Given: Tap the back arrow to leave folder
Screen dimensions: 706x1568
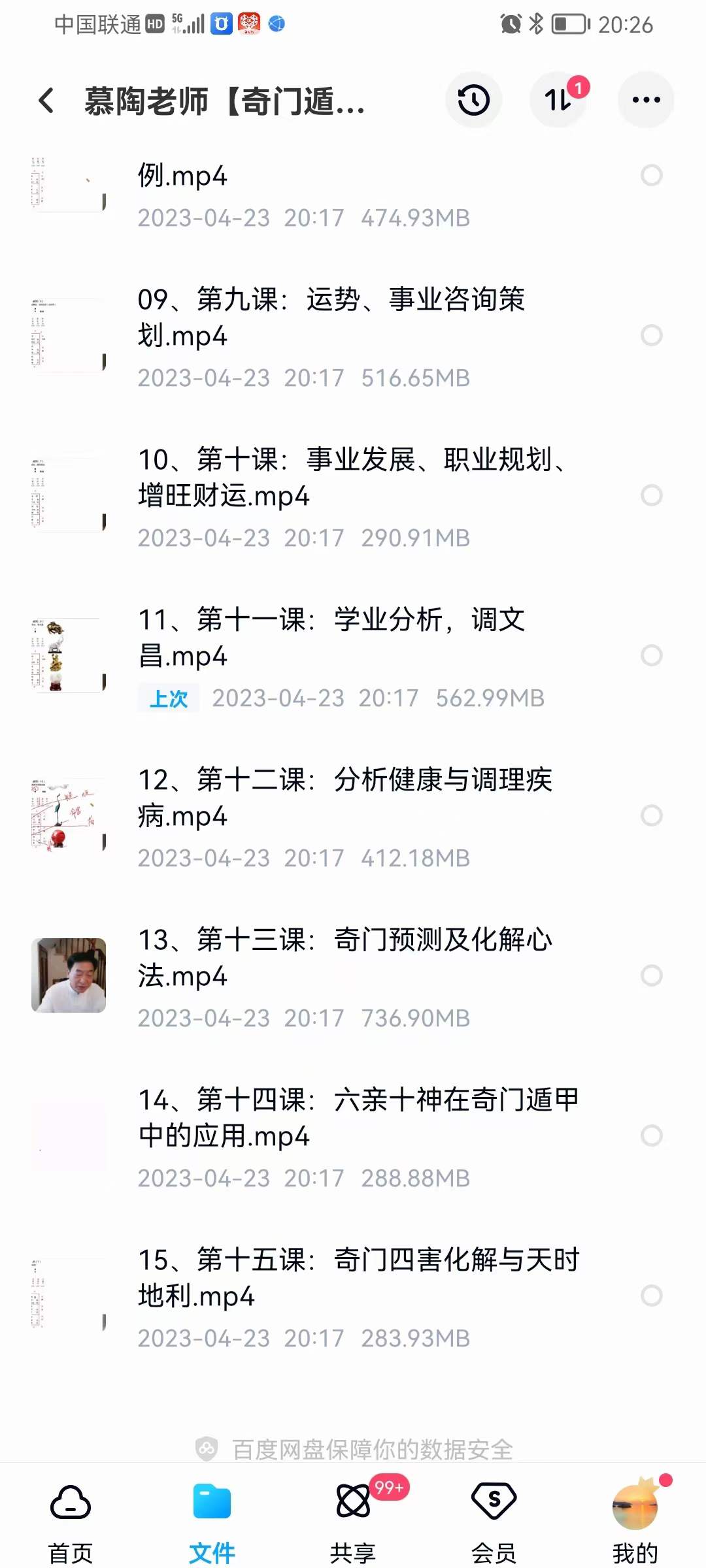Looking at the screenshot, I should (x=44, y=101).
